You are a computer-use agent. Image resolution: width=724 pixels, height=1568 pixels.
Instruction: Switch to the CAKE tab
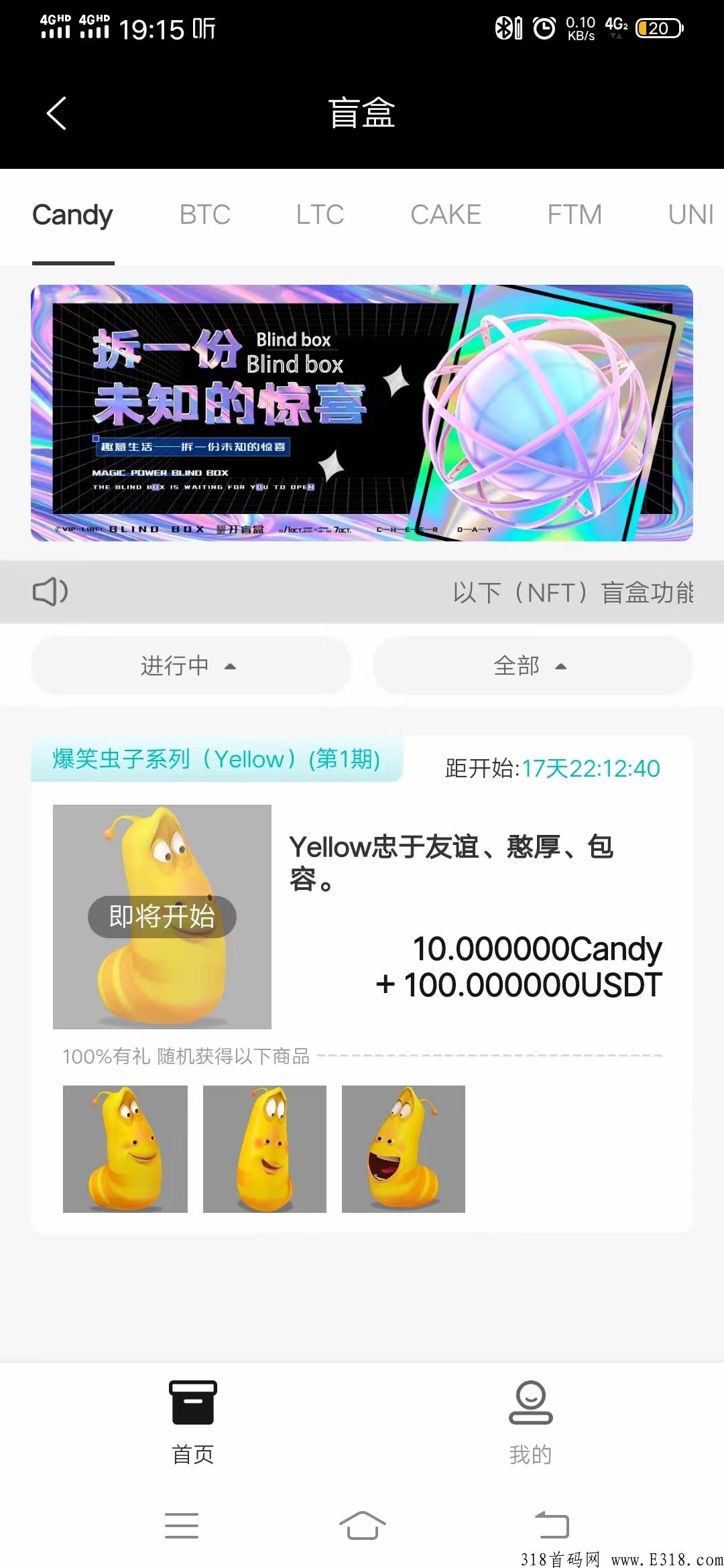(444, 215)
